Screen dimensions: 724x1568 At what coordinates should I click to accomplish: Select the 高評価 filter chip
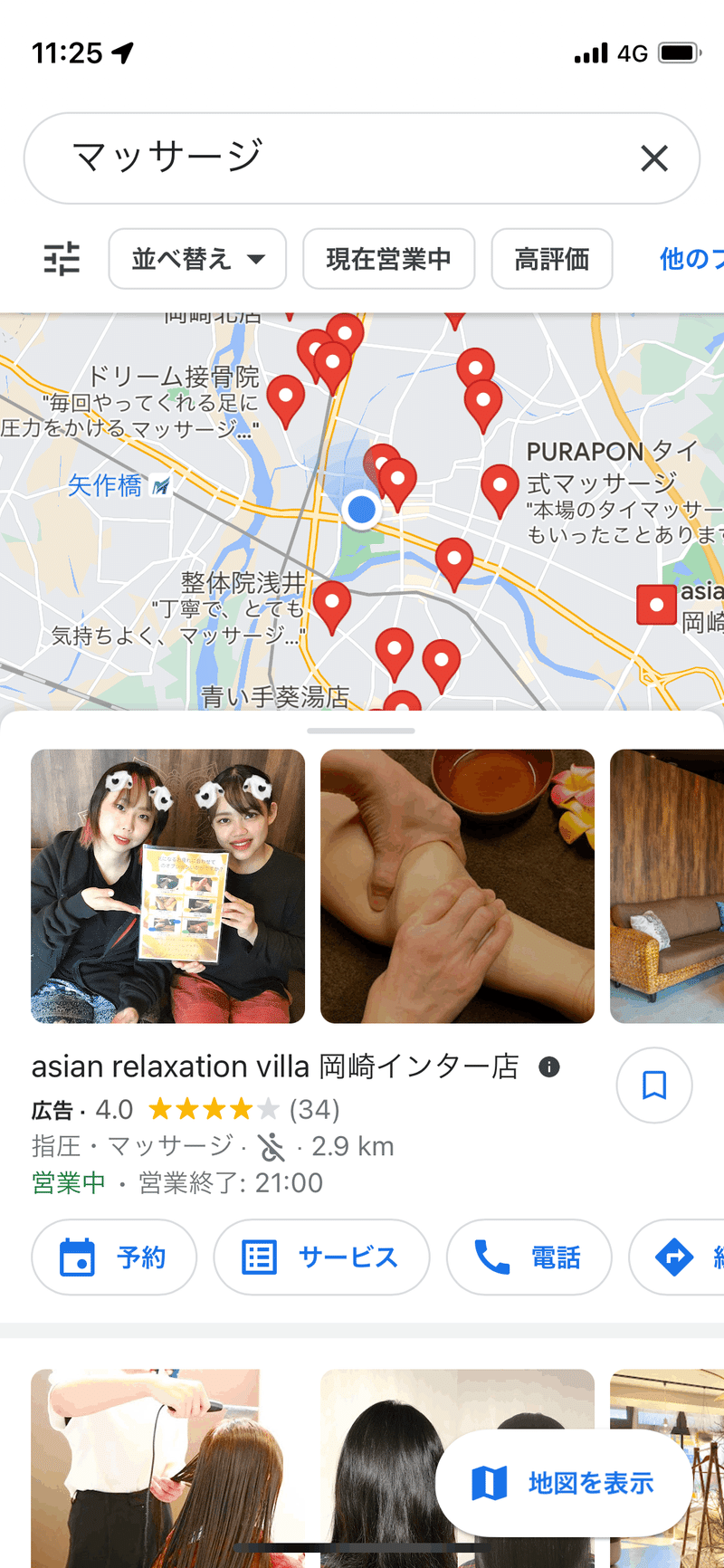(x=552, y=259)
